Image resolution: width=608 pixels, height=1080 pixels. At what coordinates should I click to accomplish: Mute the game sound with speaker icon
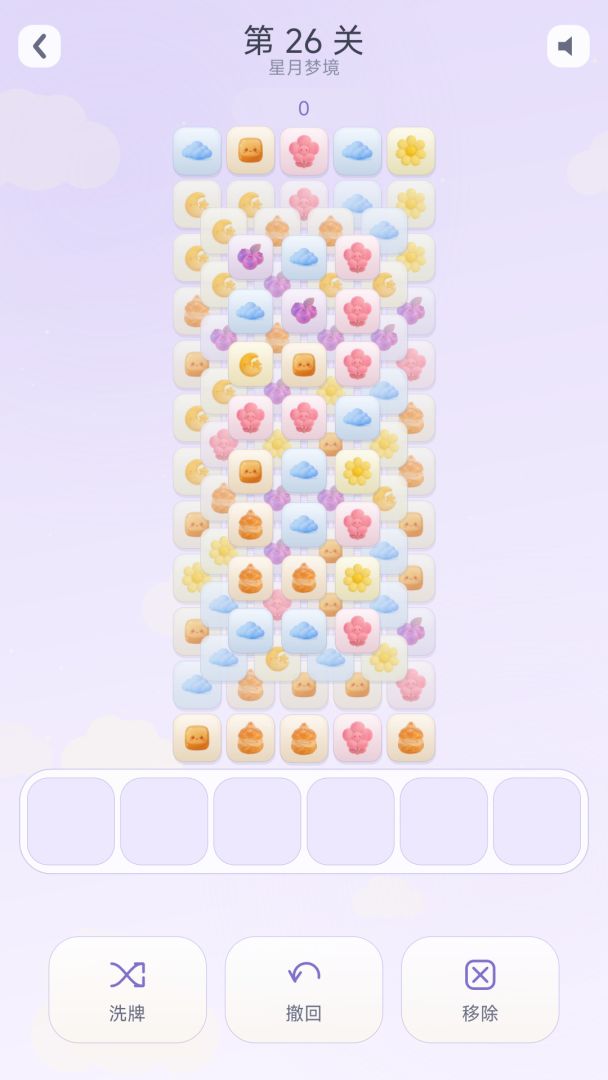[x=568, y=46]
